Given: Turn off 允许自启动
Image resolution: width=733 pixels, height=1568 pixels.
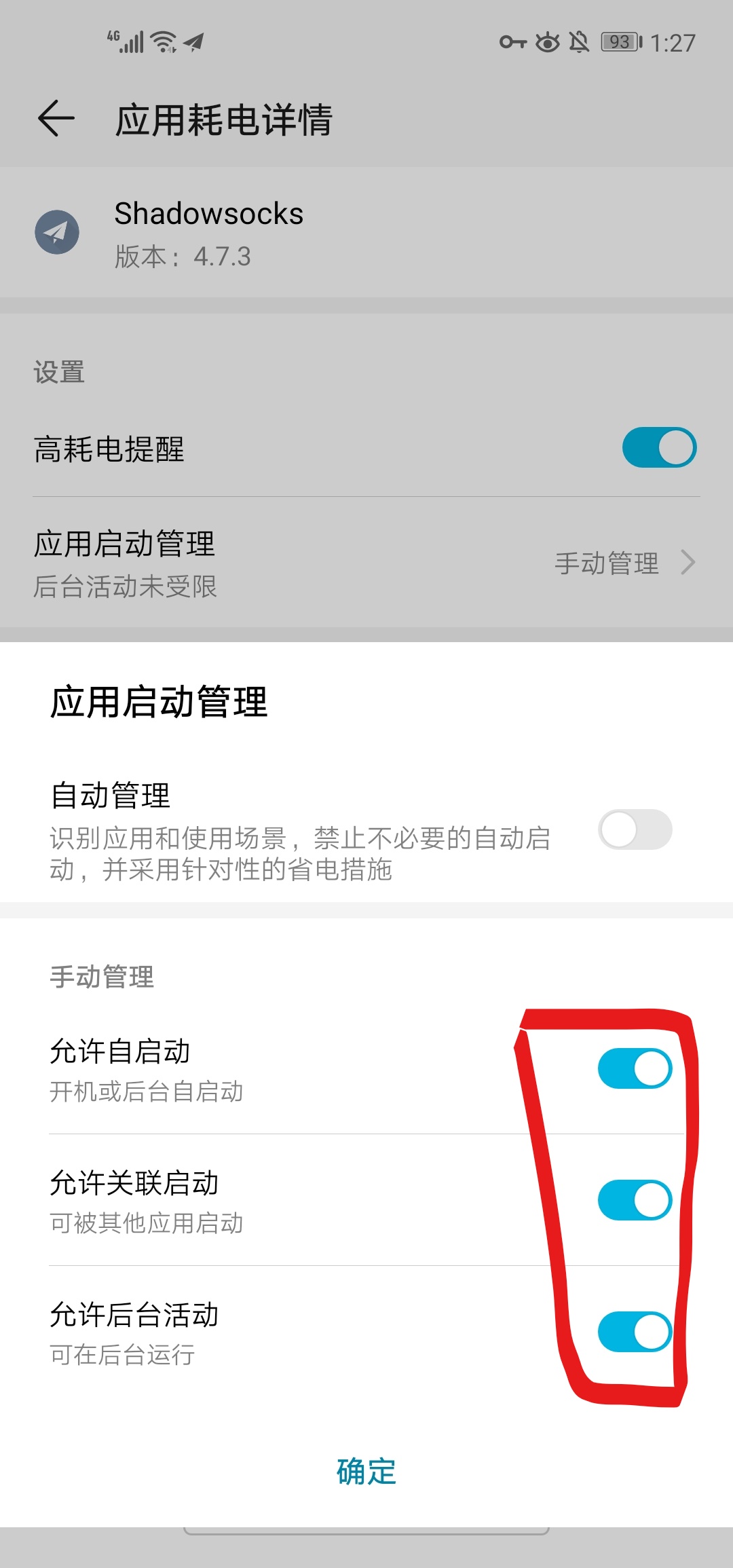Looking at the screenshot, I should pyautogui.click(x=634, y=1066).
